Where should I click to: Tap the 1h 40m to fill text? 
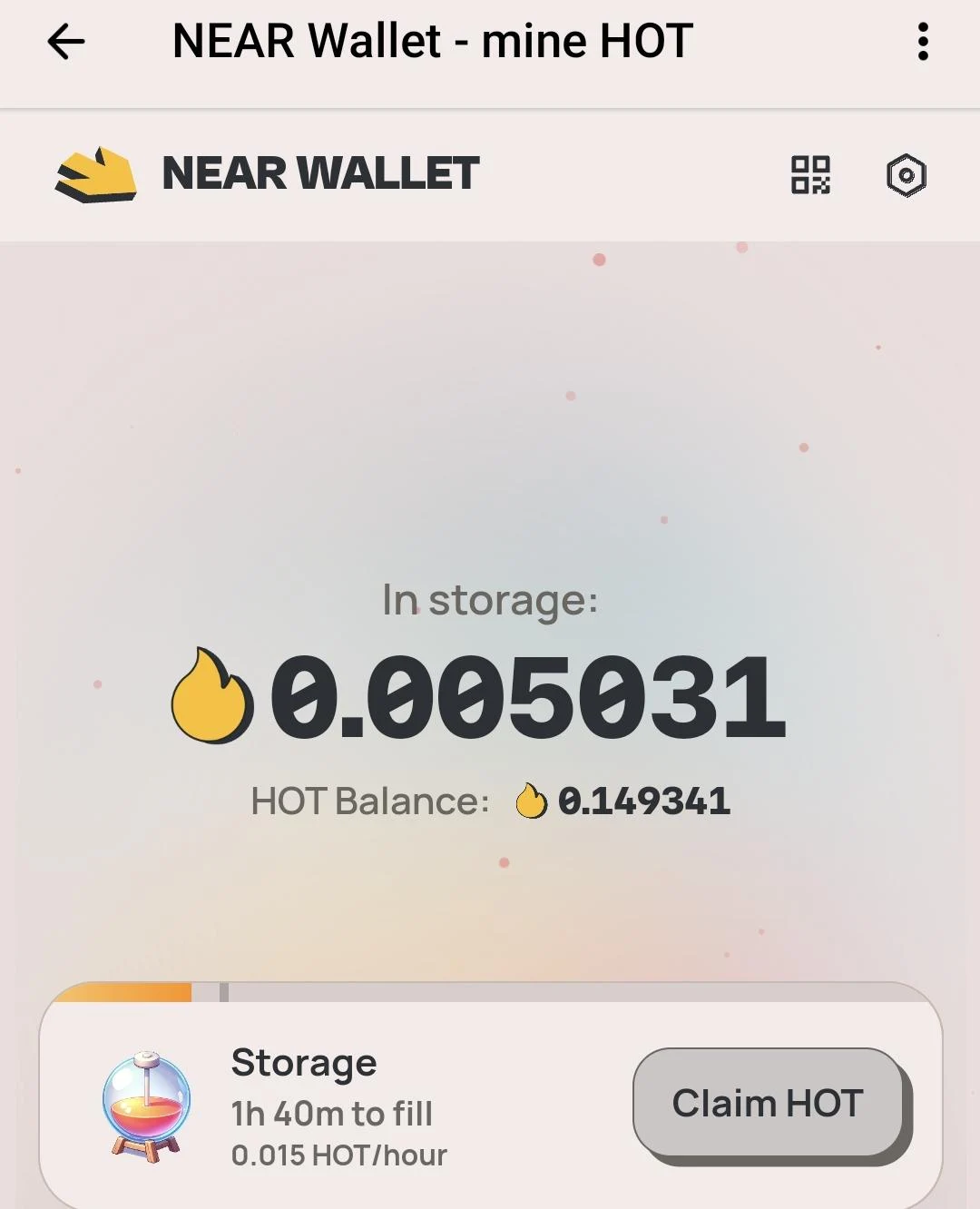pos(333,1114)
